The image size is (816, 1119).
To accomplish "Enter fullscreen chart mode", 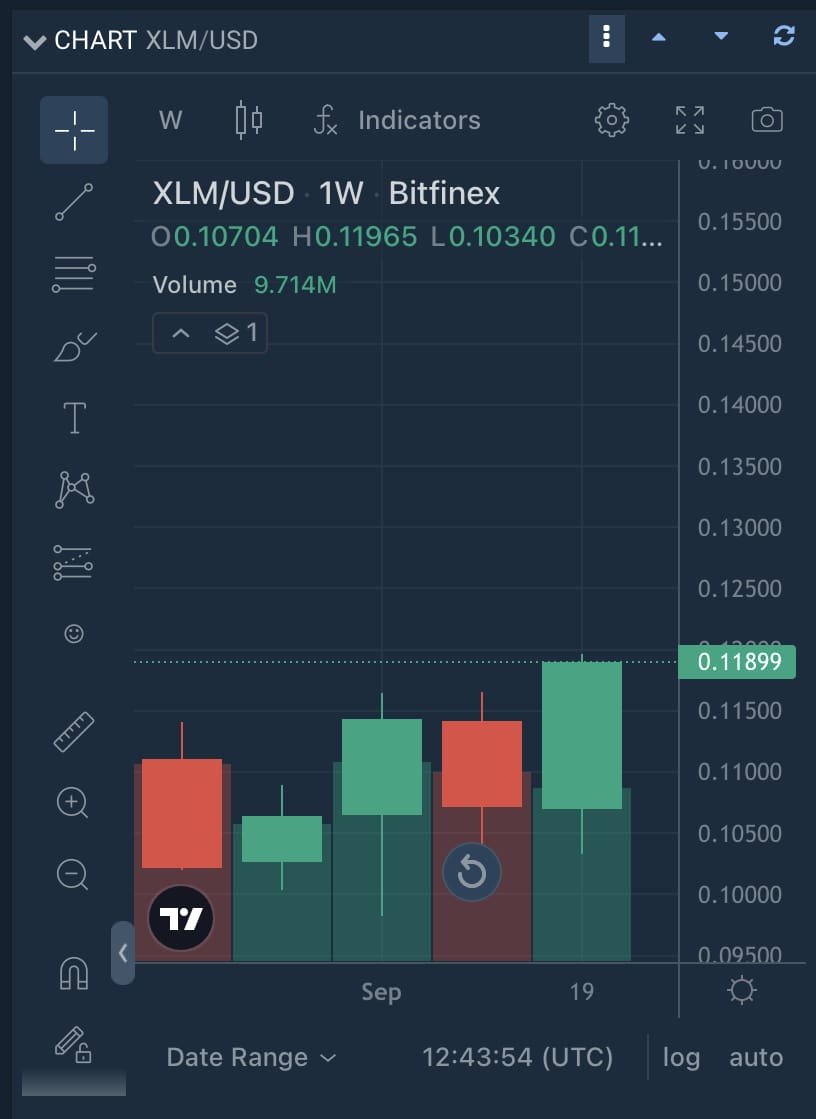I will point(690,121).
